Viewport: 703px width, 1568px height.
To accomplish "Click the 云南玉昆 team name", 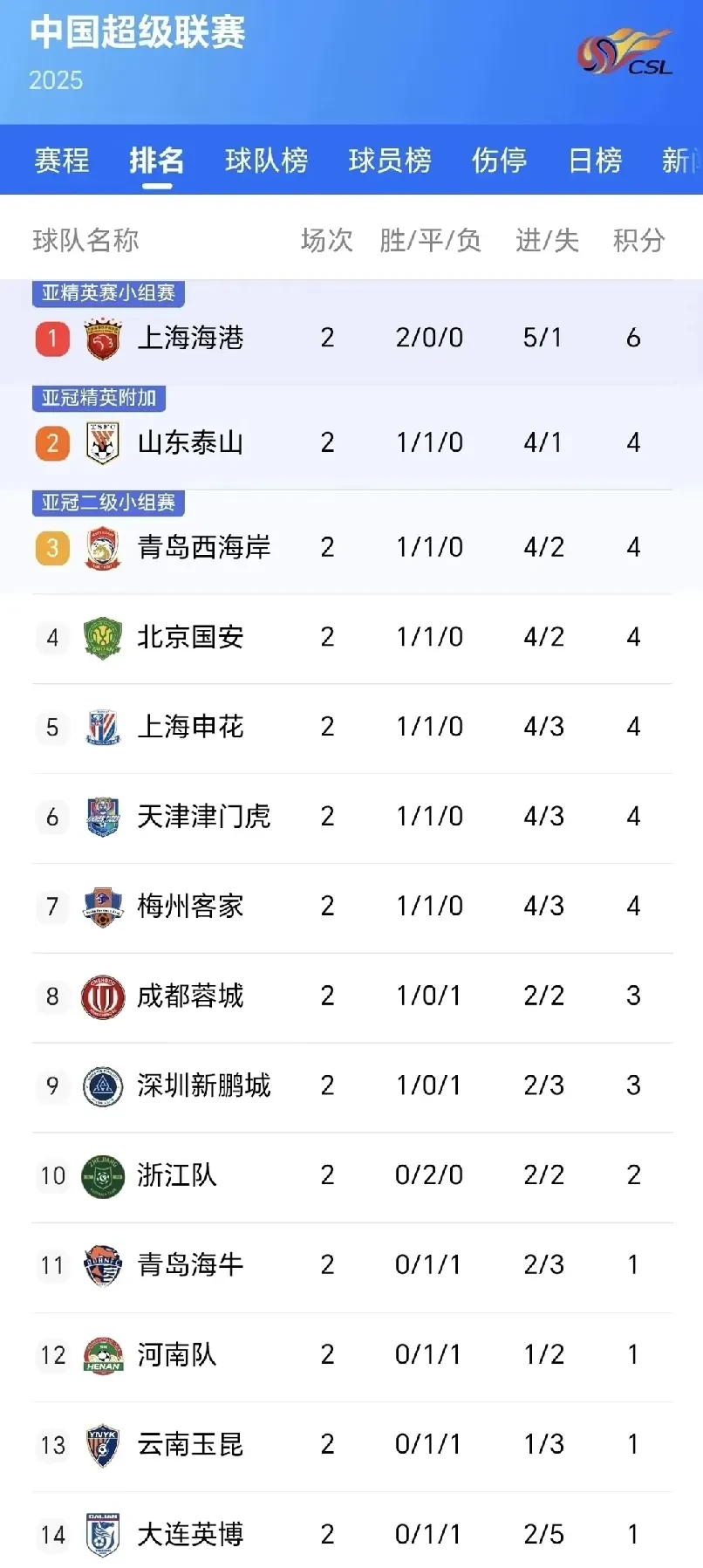I will 188,1445.
